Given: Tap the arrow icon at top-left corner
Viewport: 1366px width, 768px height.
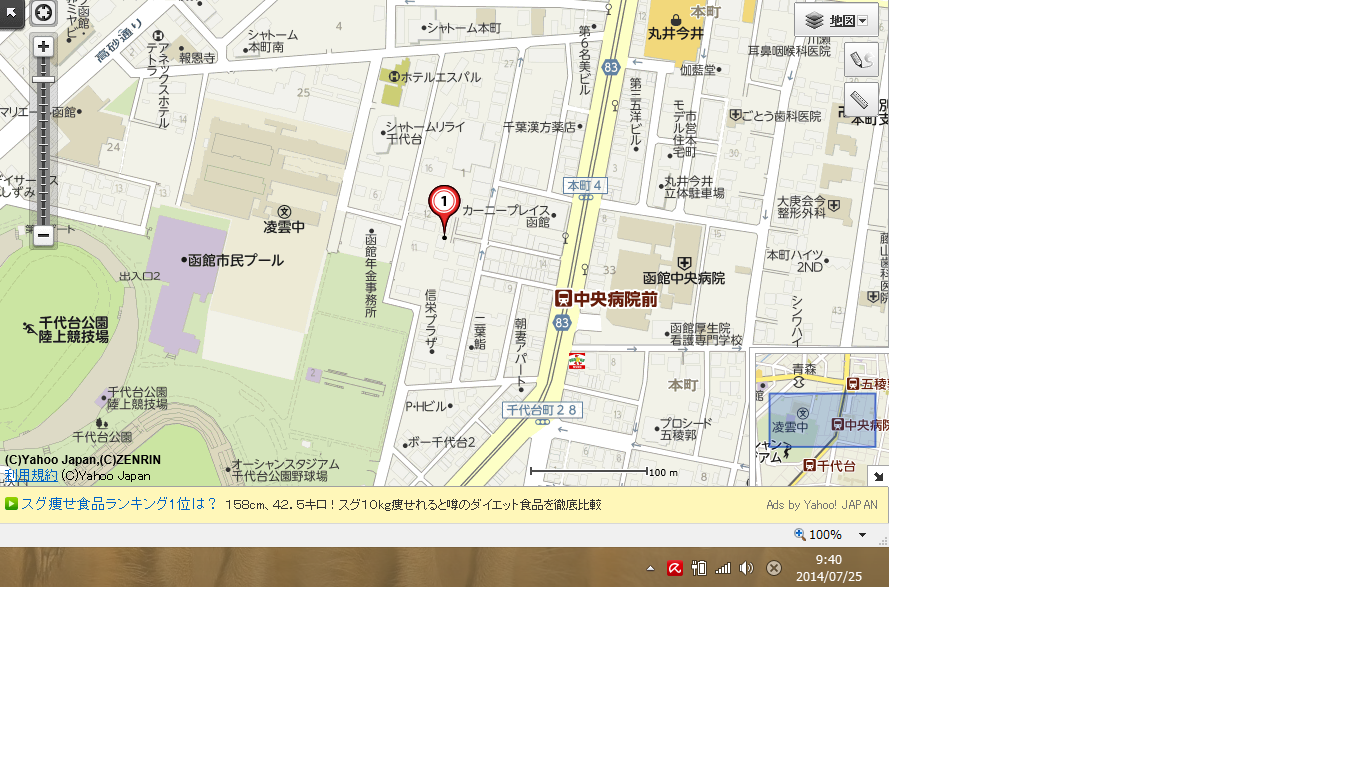Looking at the screenshot, I should point(10,13).
